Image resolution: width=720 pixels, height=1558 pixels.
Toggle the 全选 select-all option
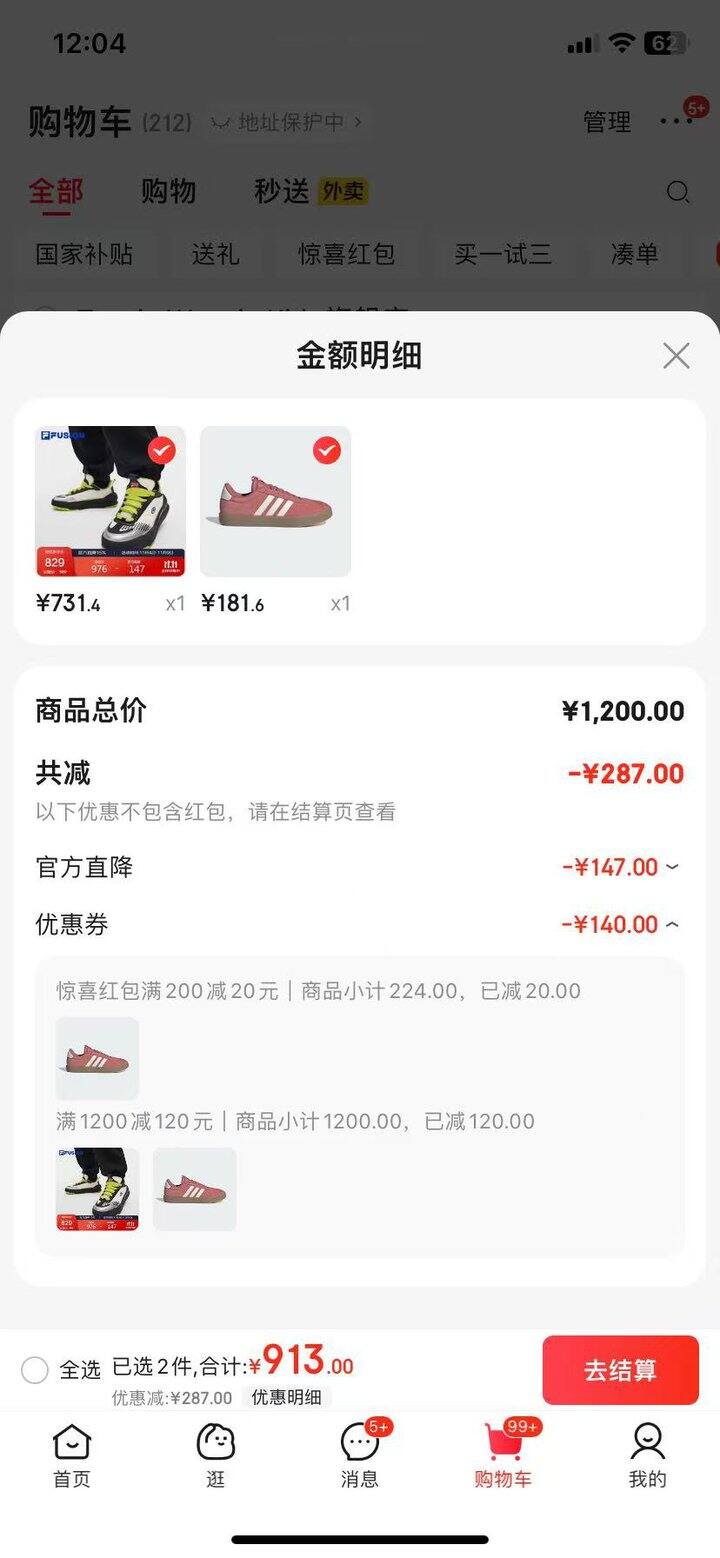[35, 1369]
